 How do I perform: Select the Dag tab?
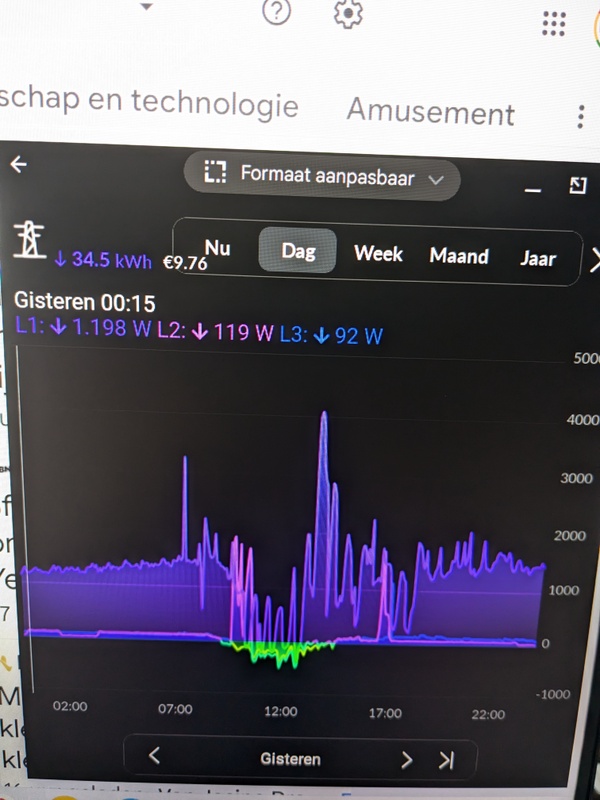298,251
